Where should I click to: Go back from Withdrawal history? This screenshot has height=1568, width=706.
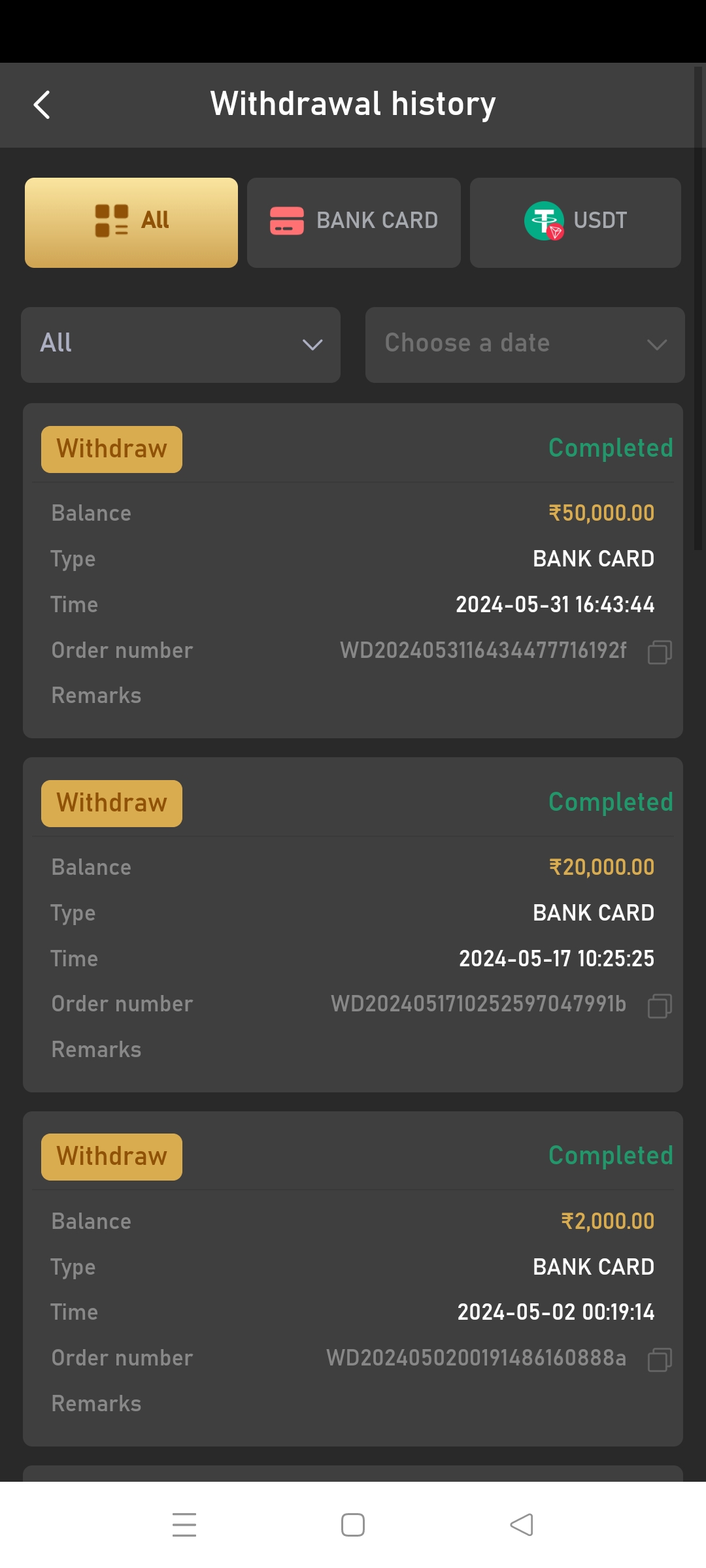pos(42,105)
